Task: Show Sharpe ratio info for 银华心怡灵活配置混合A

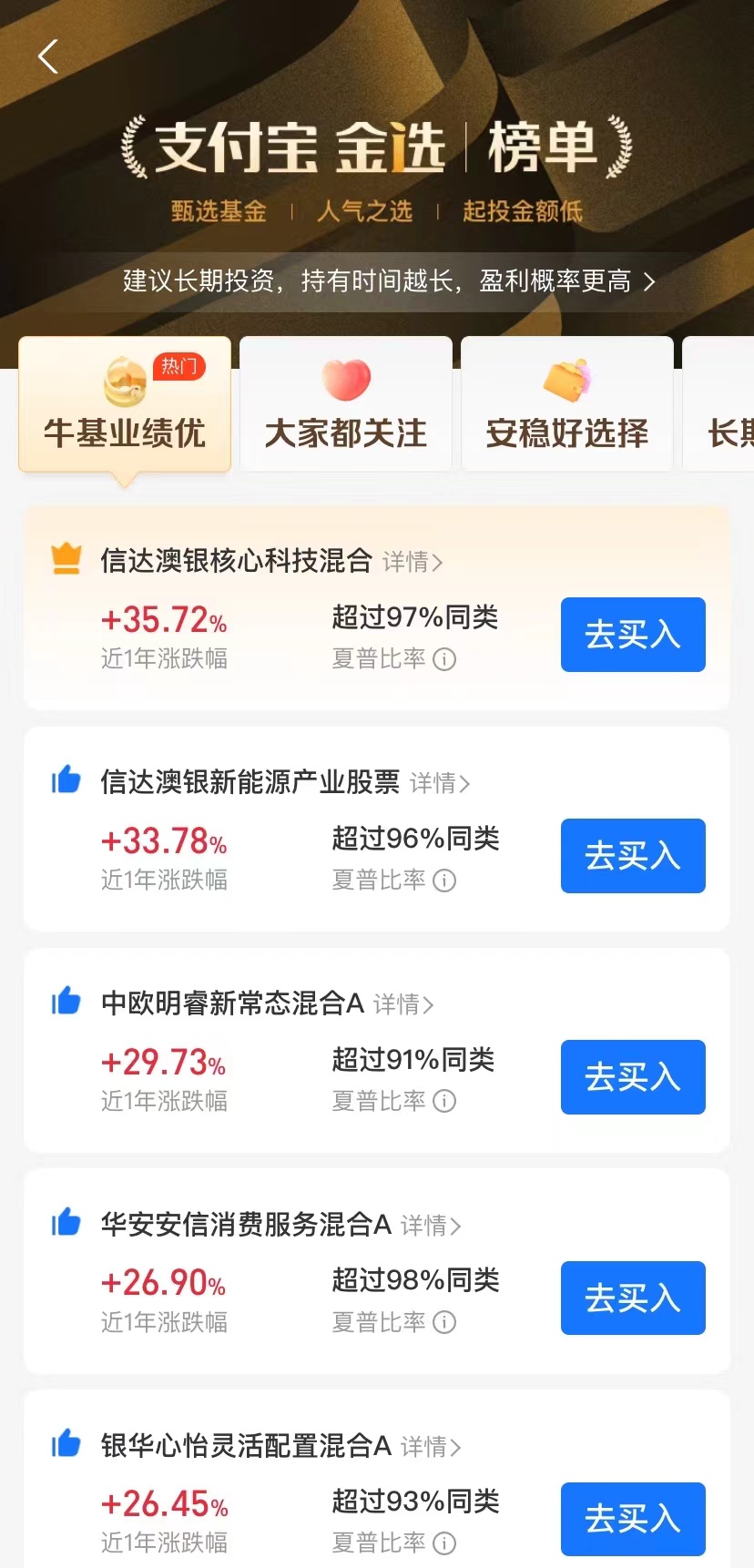Action: tap(444, 1543)
